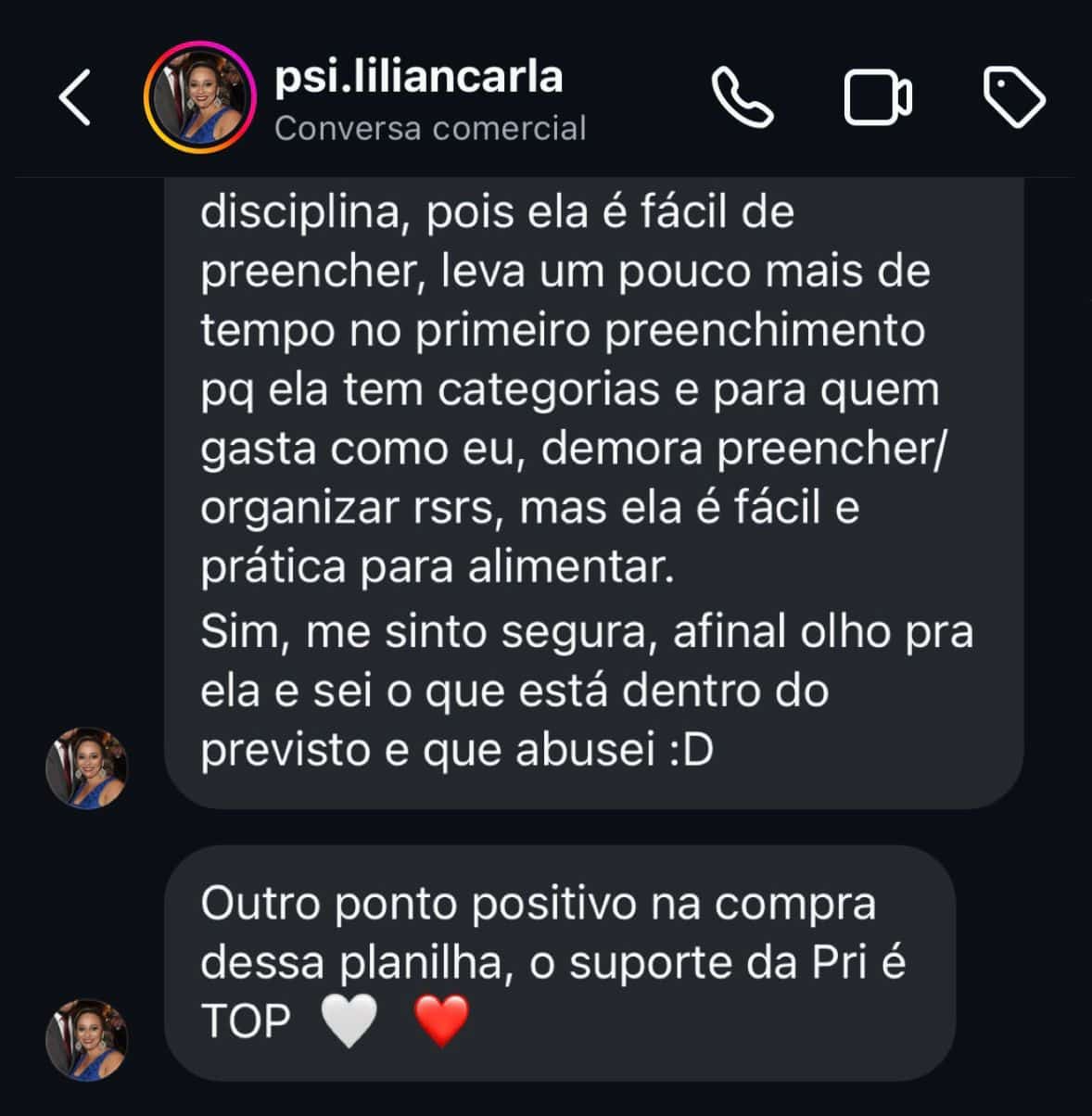View psi.liliancarla's story ring avatar
Screen dimensions: 1092x1116
coord(199,96)
